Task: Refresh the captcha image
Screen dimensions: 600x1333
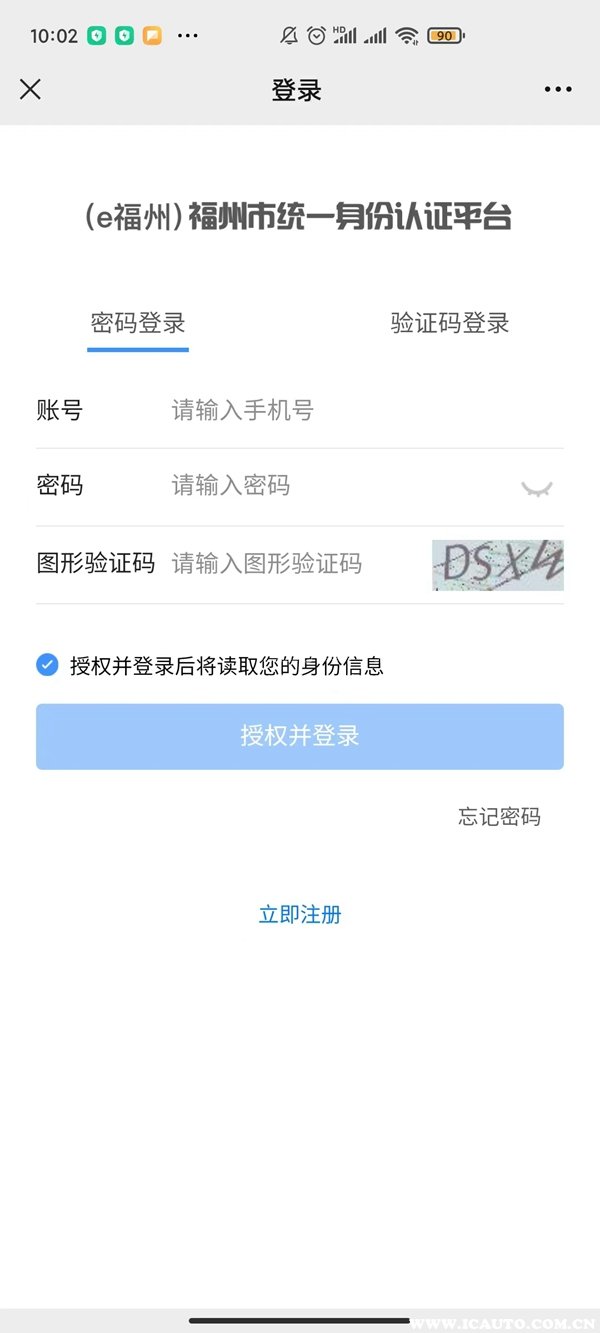Action: tap(498, 565)
